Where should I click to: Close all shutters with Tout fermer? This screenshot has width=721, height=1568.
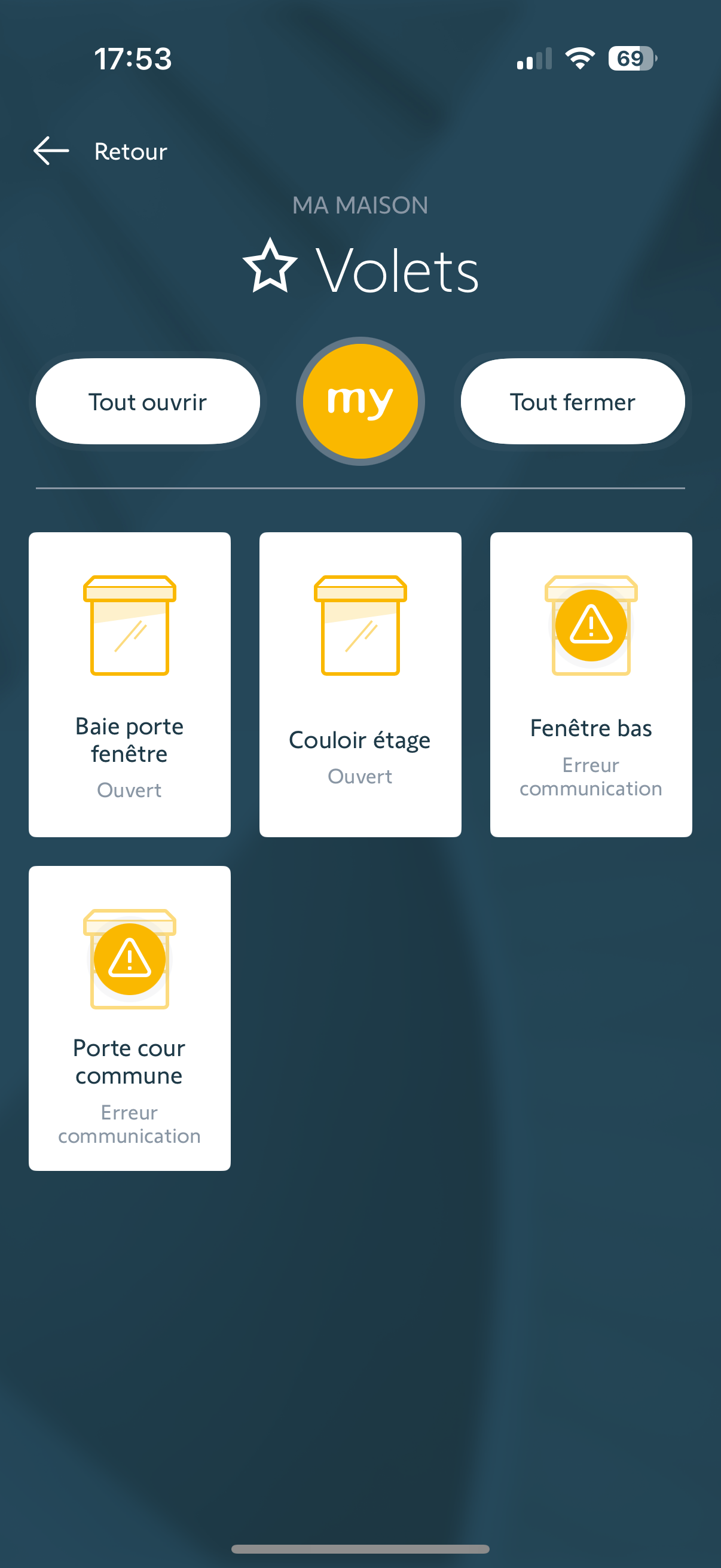click(573, 402)
